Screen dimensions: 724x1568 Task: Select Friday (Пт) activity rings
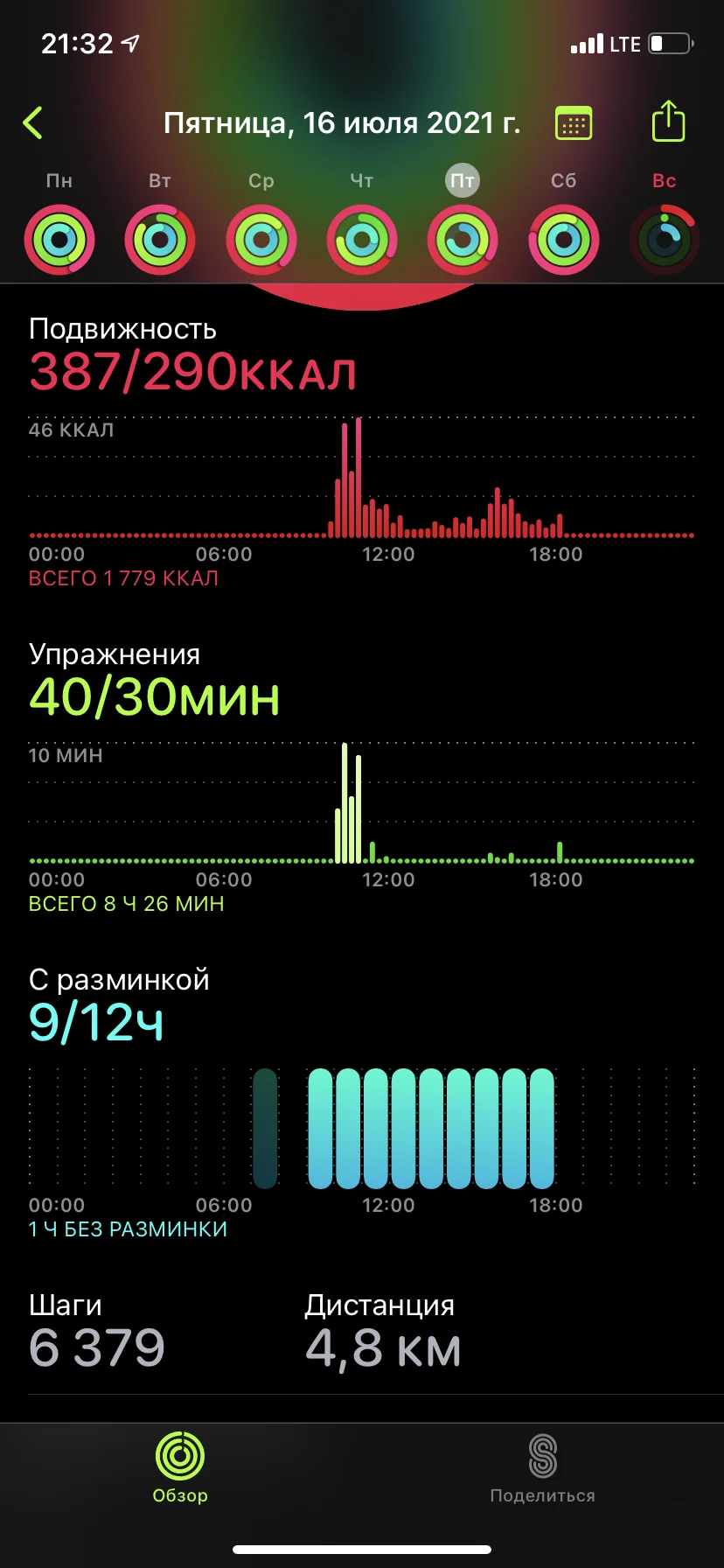coord(463,239)
